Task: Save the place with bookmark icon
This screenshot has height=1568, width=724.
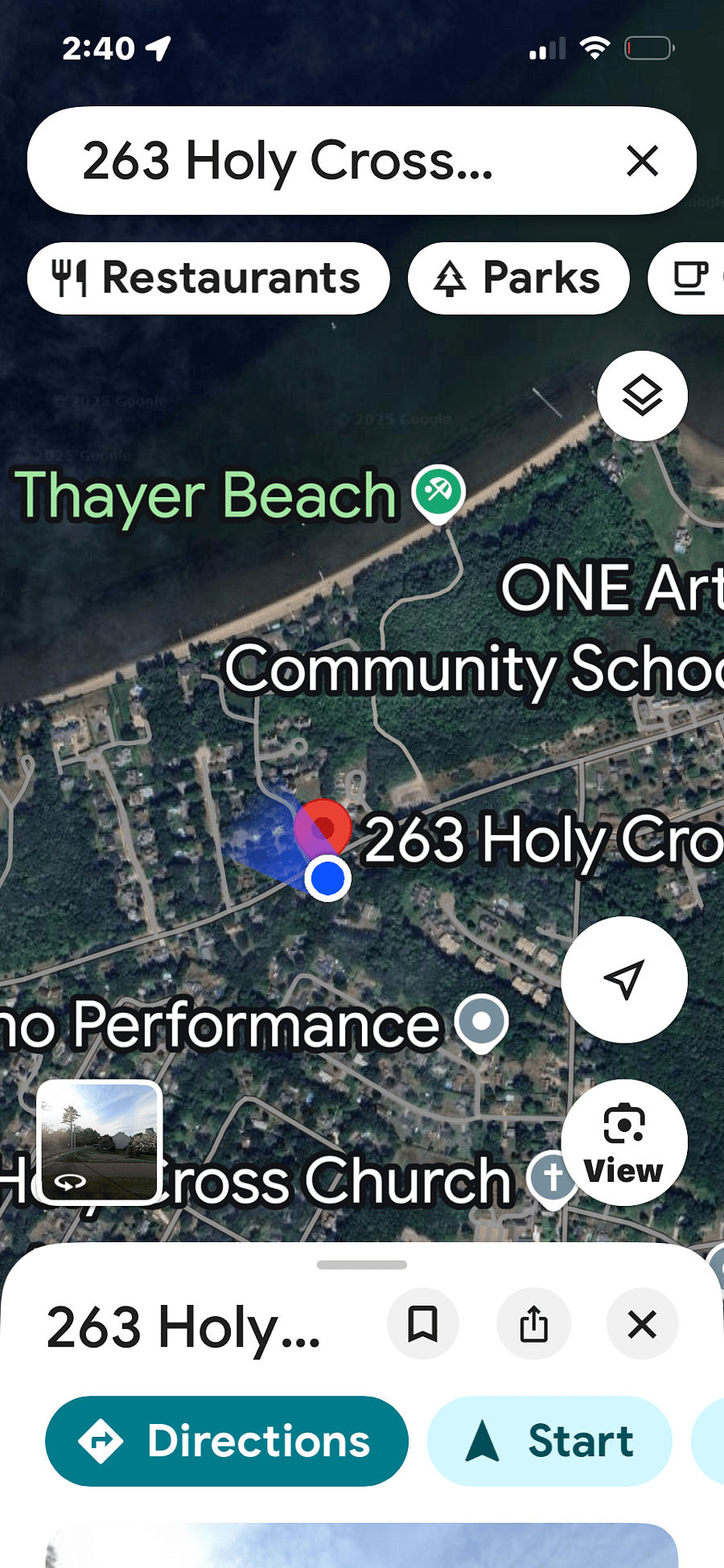Action: pos(423,1323)
